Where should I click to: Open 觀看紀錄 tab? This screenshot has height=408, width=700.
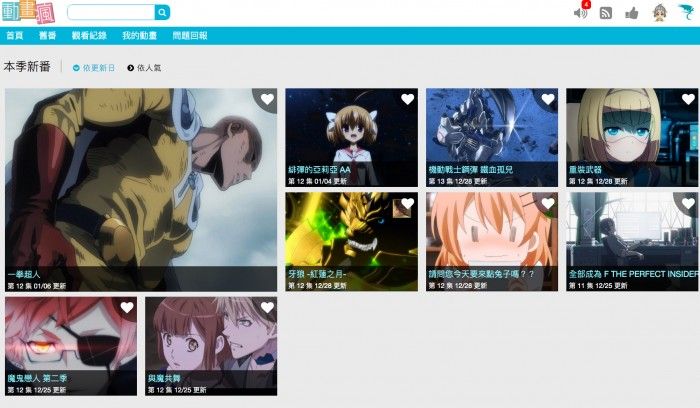pos(89,35)
